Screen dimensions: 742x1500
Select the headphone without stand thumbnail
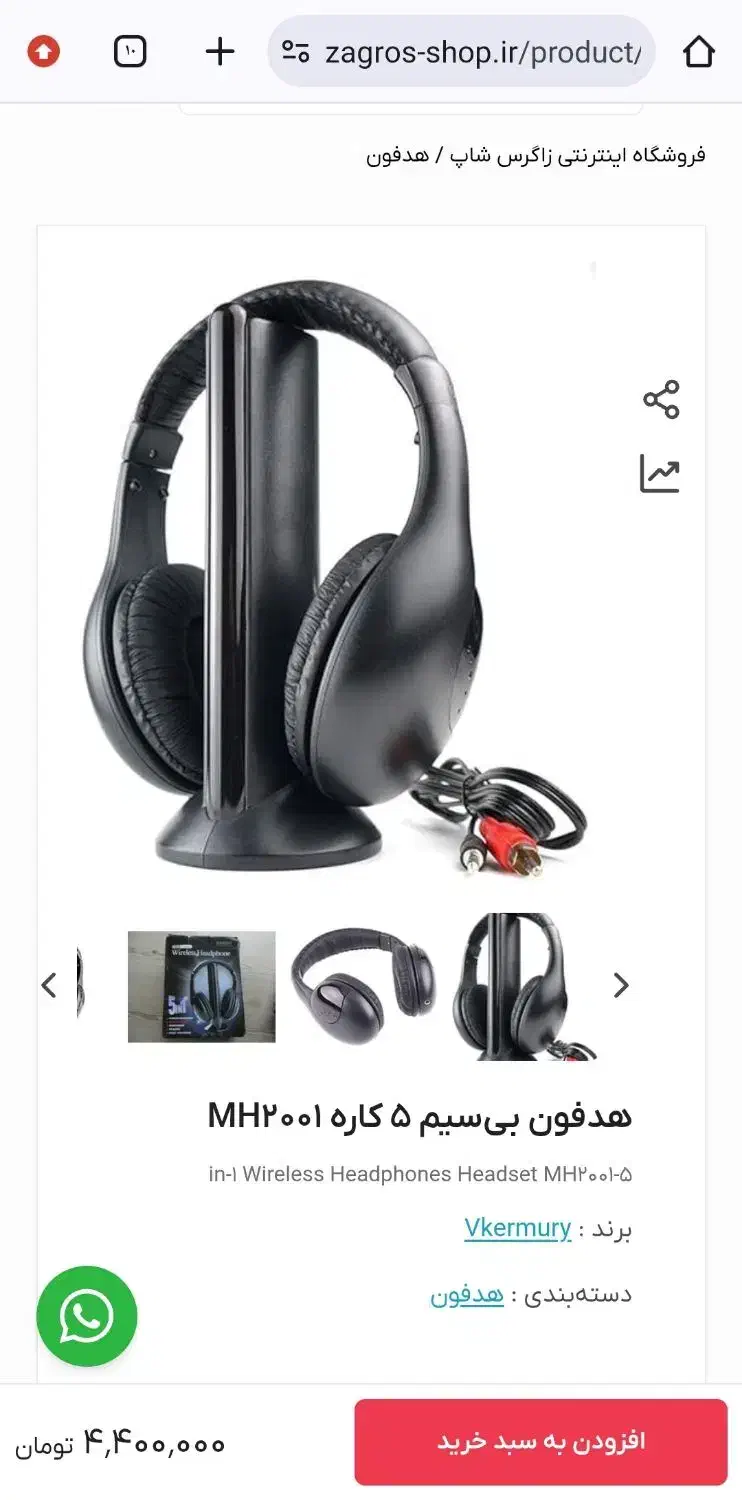pyautogui.click(x=364, y=986)
